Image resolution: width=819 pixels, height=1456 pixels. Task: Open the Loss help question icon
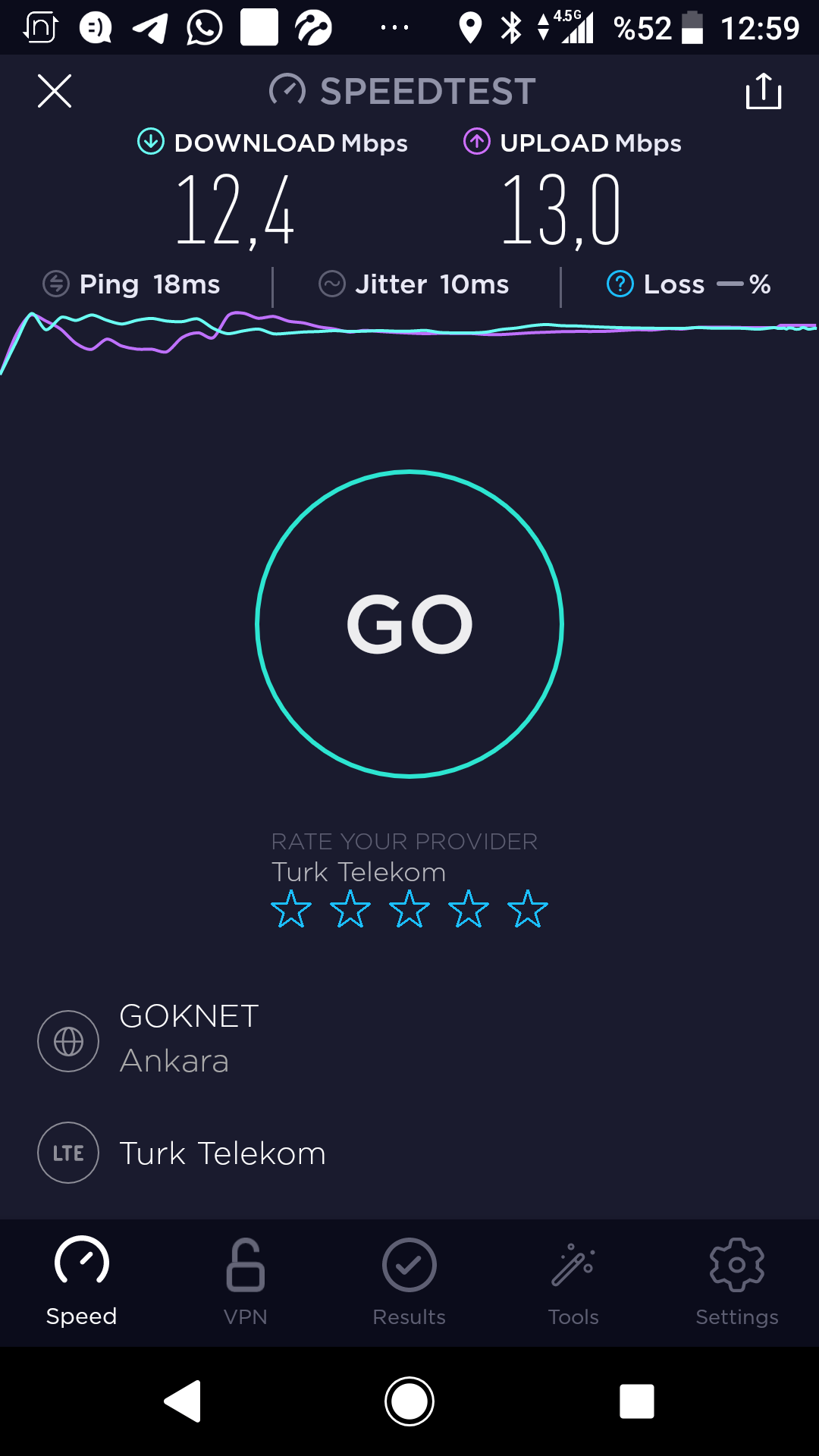coord(620,284)
